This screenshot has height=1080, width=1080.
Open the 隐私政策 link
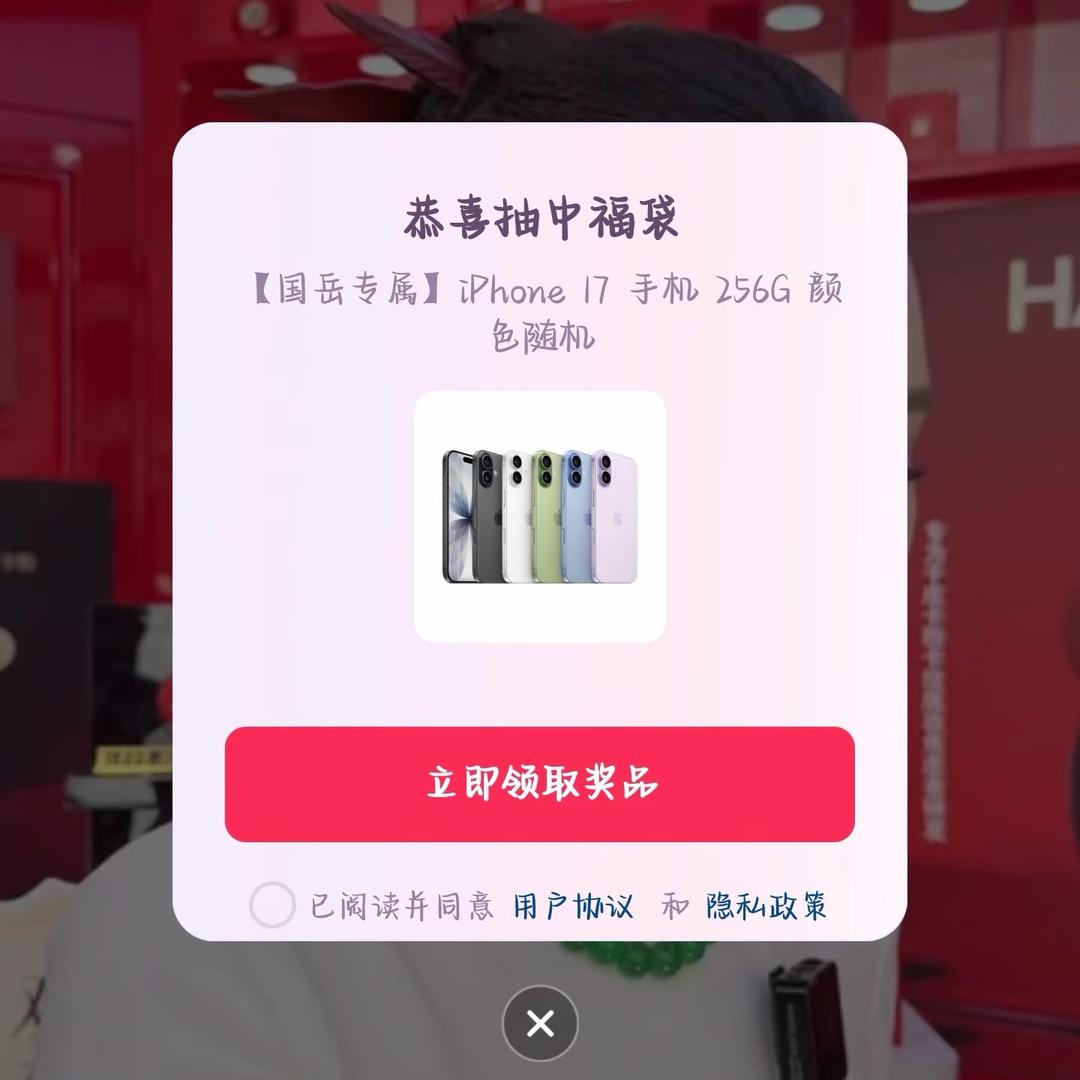766,907
